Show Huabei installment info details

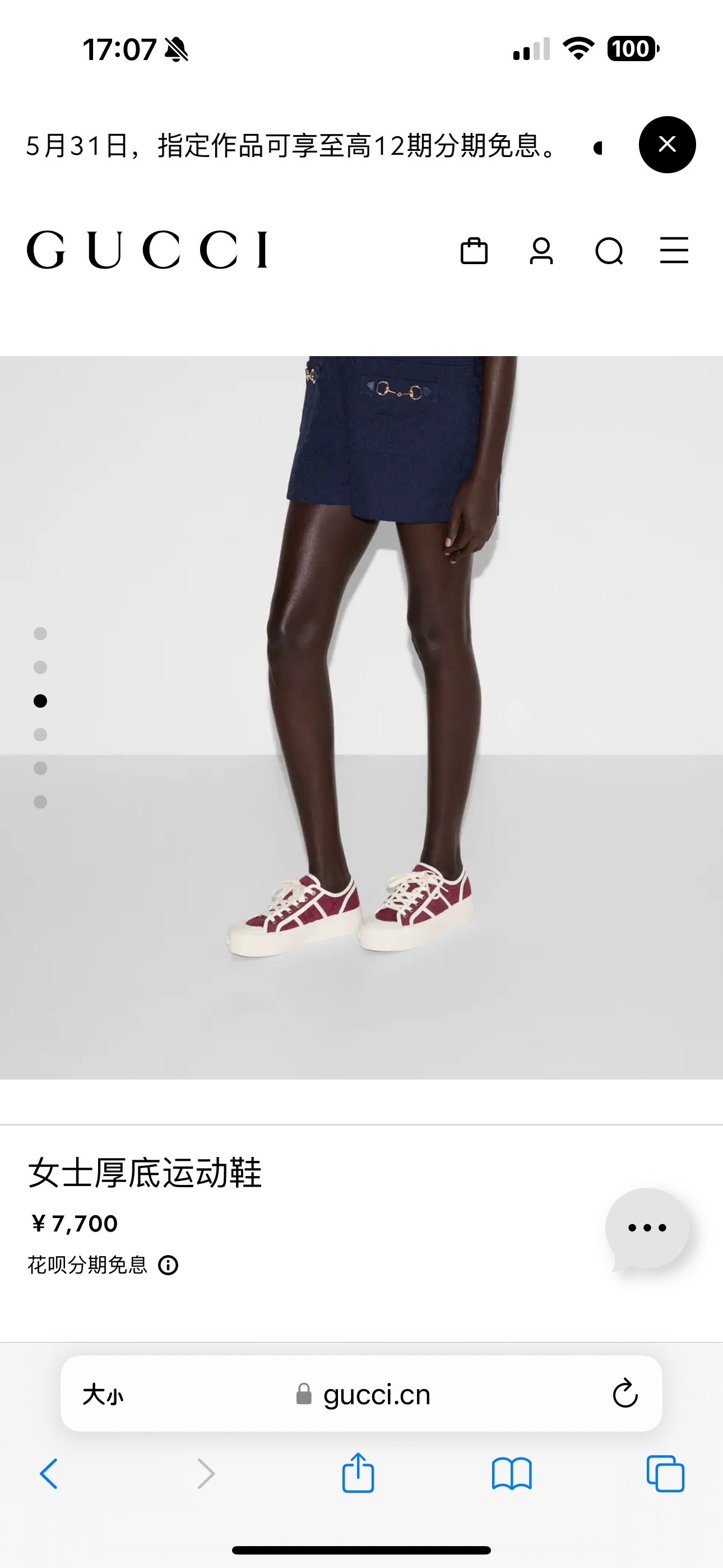[x=168, y=1266]
